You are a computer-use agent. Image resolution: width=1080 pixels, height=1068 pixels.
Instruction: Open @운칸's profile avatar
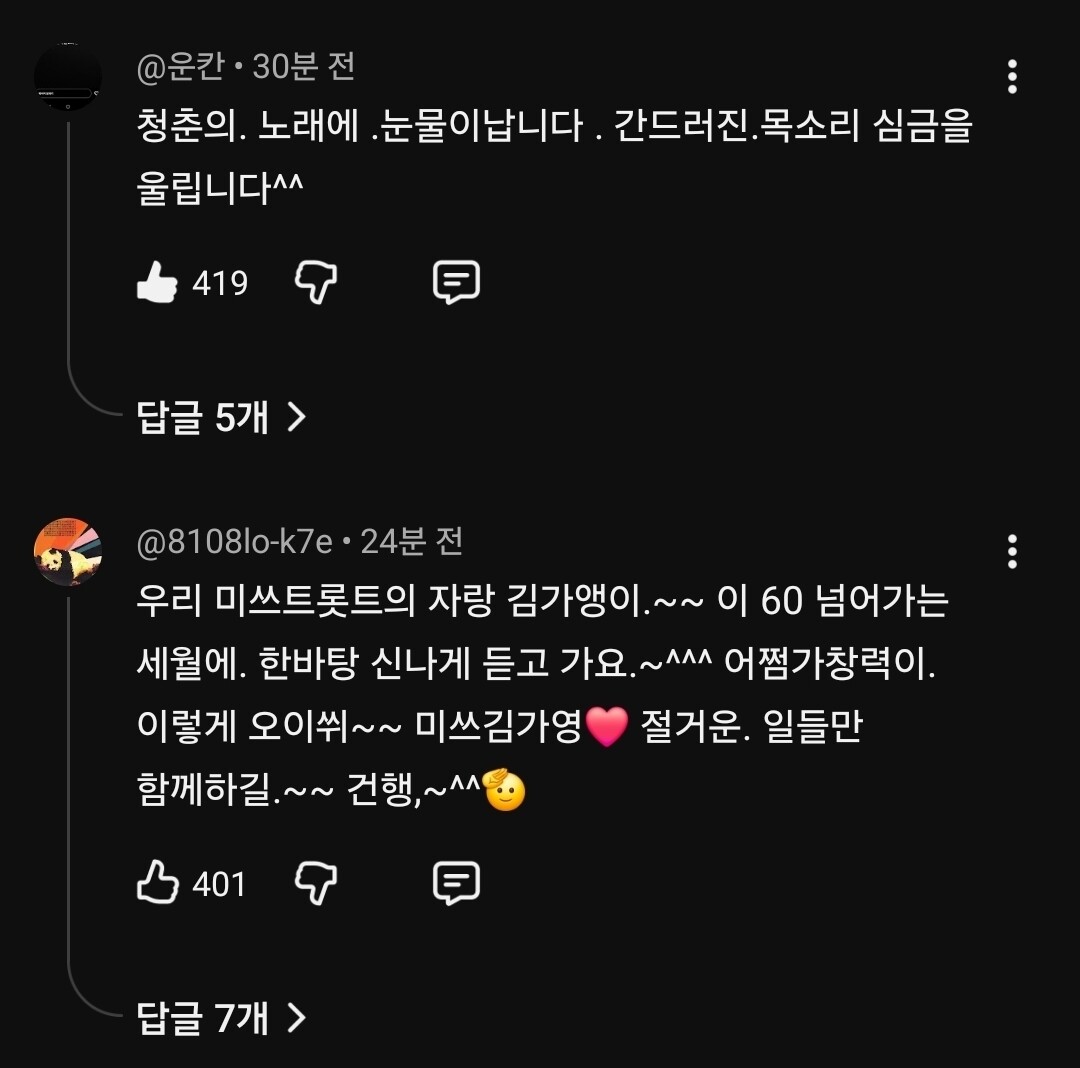[x=68, y=76]
